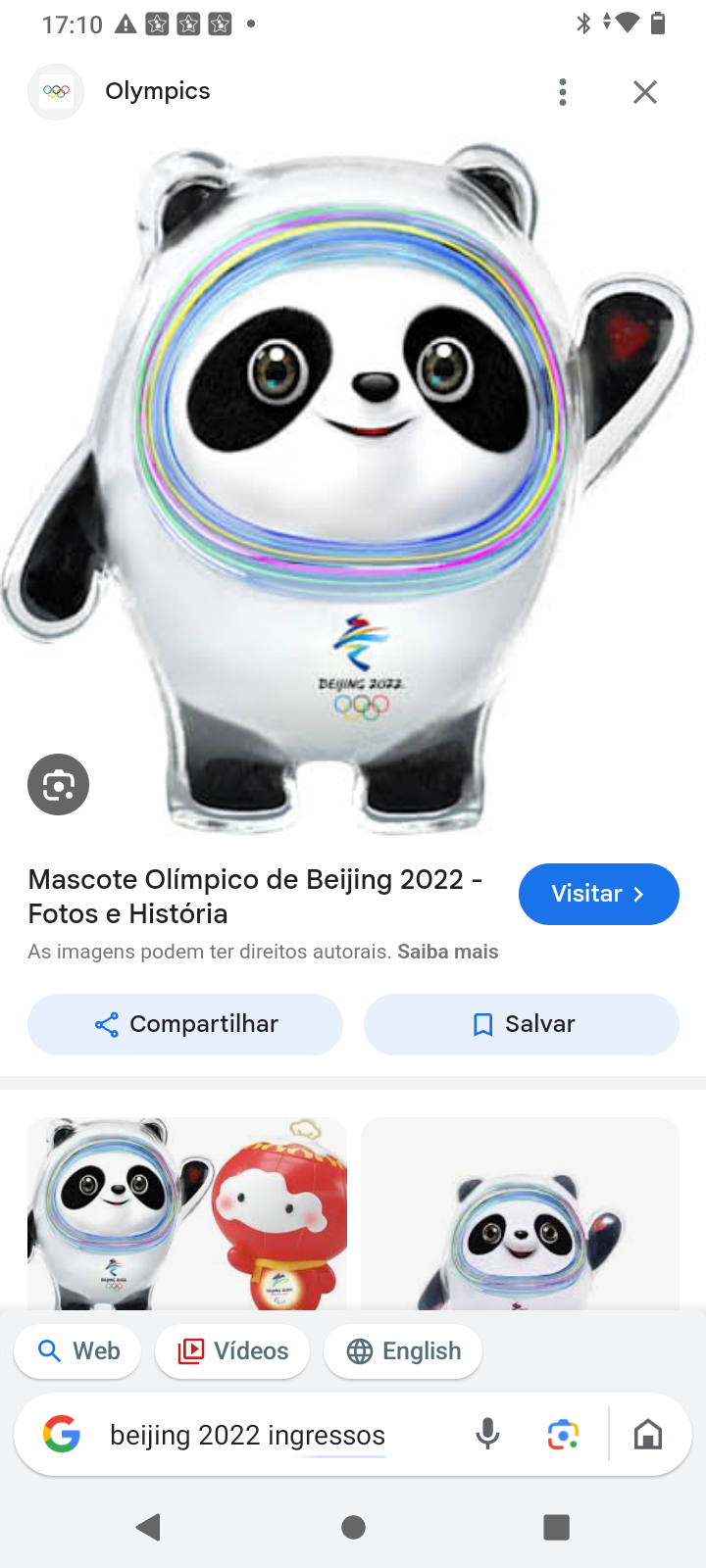Open the Saiba mais link
This screenshot has width=706, height=1568.
tap(447, 952)
